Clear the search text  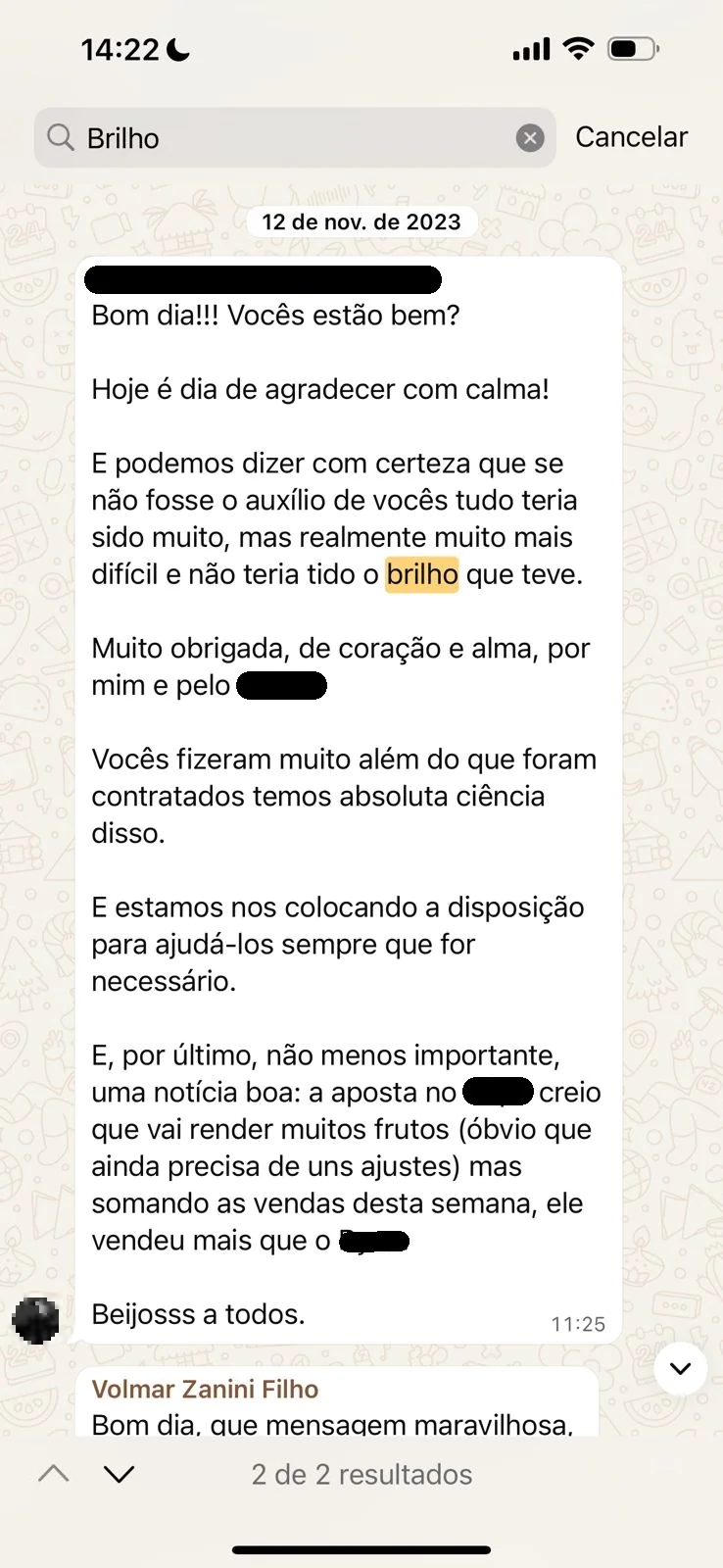click(x=530, y=138)
